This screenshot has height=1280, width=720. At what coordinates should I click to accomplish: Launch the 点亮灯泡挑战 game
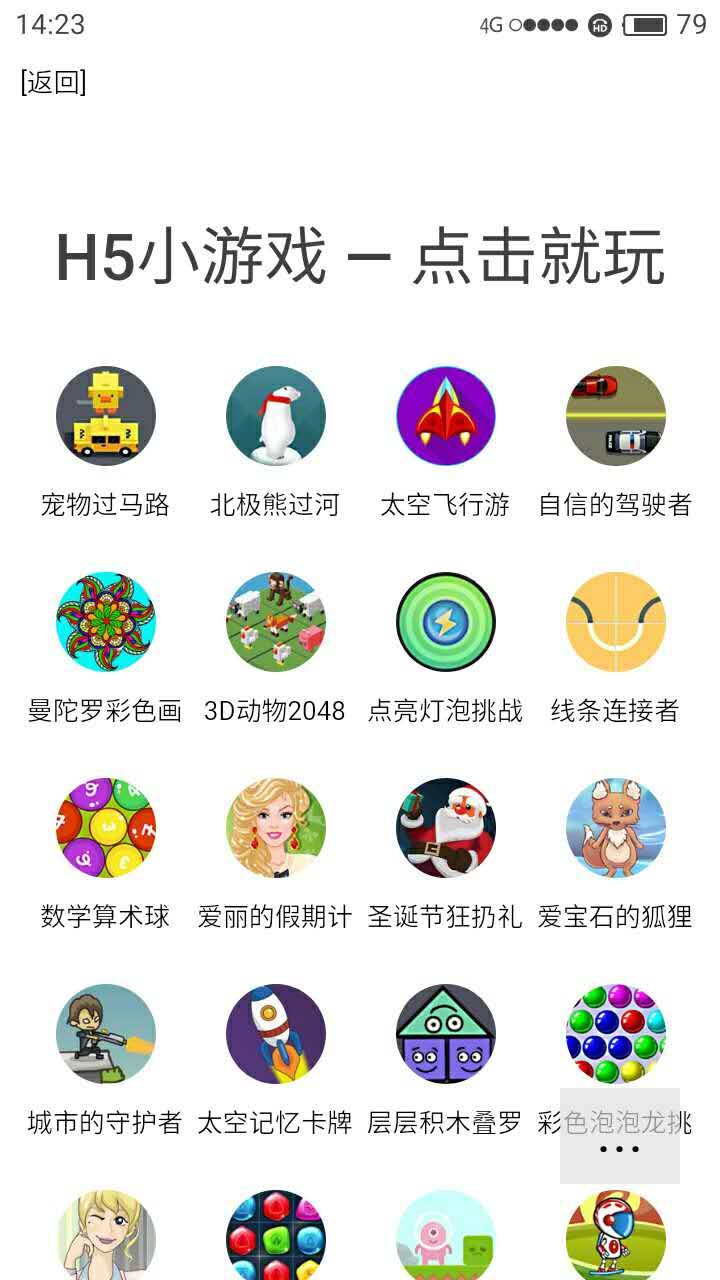(x=446, y=622)
